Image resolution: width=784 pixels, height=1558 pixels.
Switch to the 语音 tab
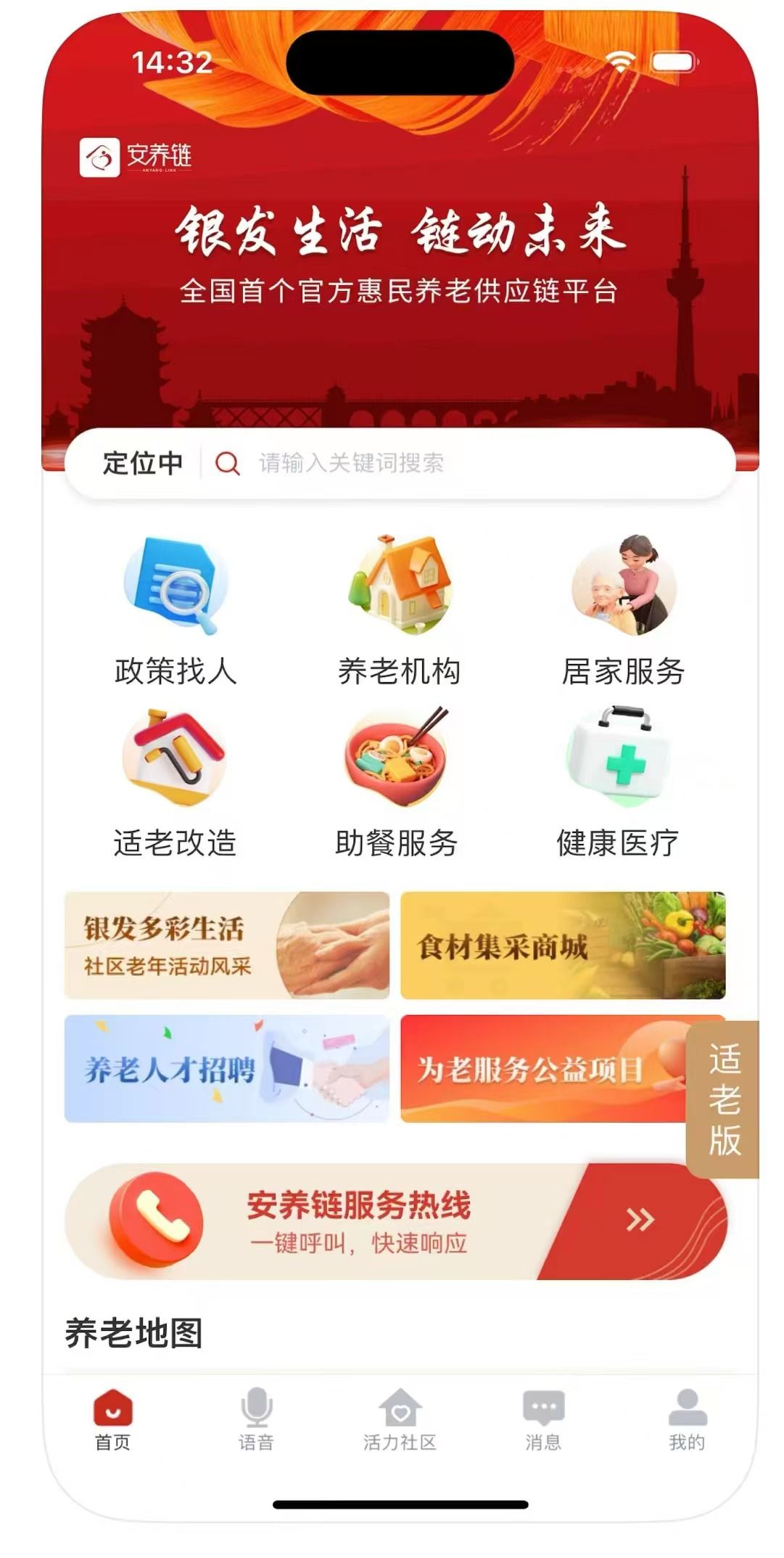[x=257, y=1420]
